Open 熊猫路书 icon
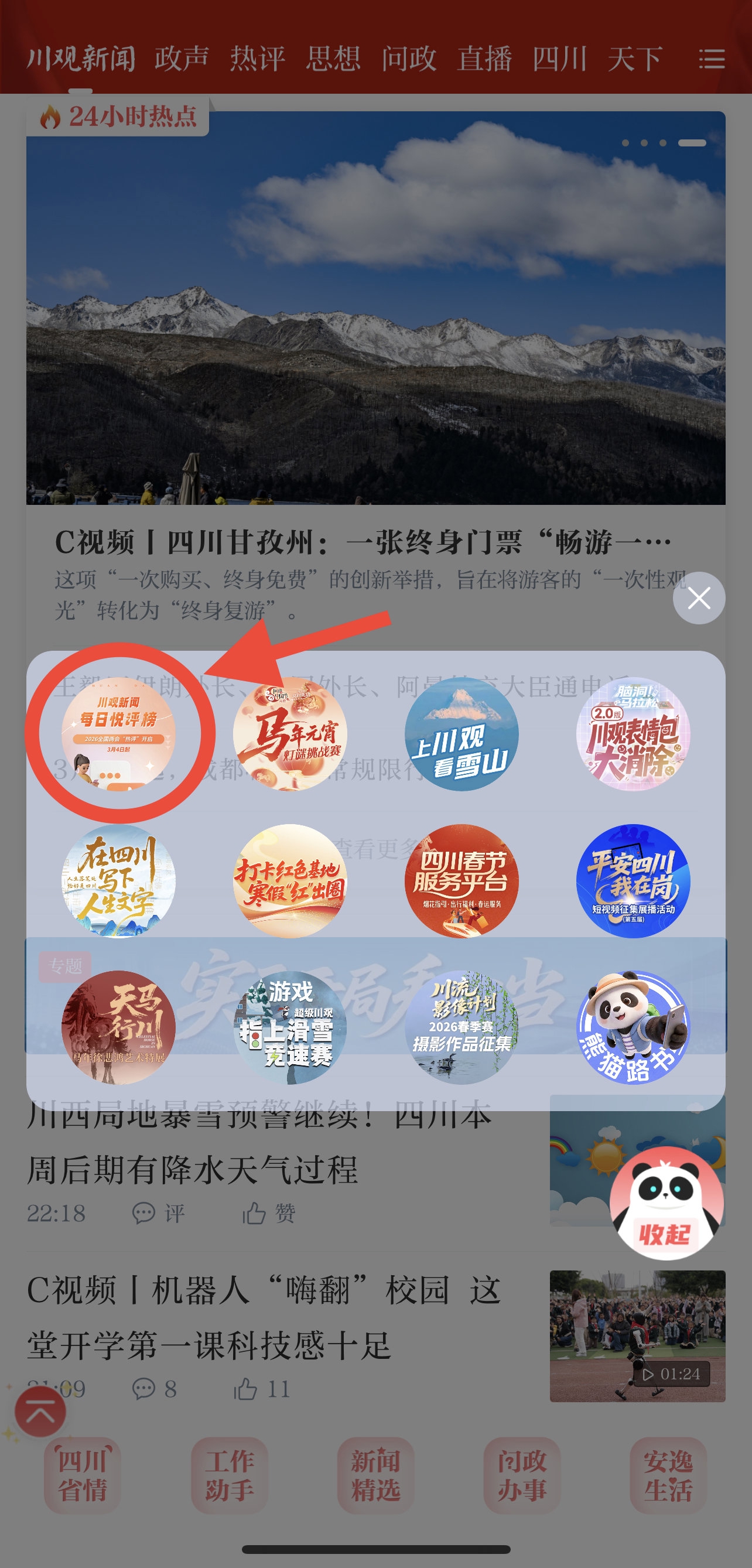Screen dimensions: 752x1568 tap(633, 1027)
